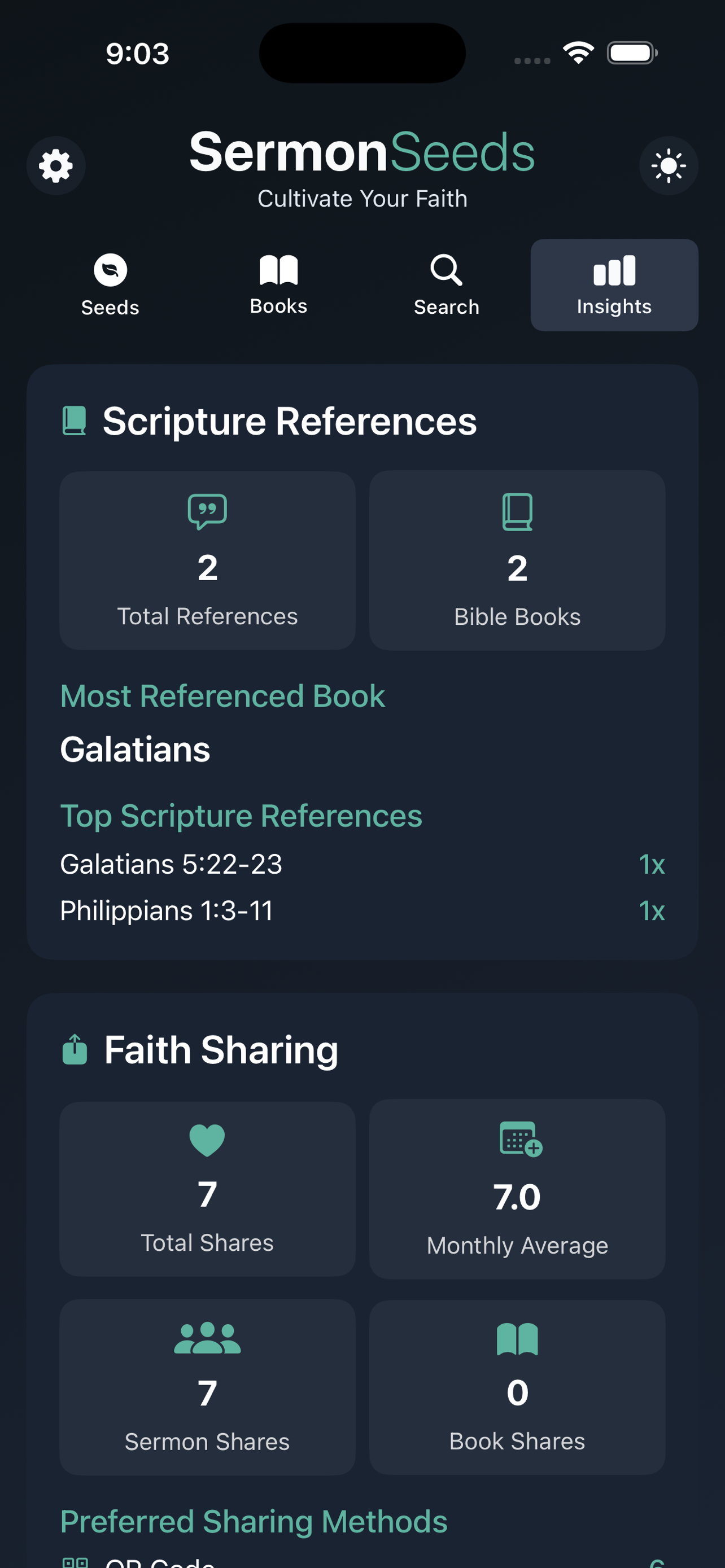The height and width of the screenshot is (1568, 725).
Task: Toggle light mode with the brightness icon
Action: tap(669, 165)
